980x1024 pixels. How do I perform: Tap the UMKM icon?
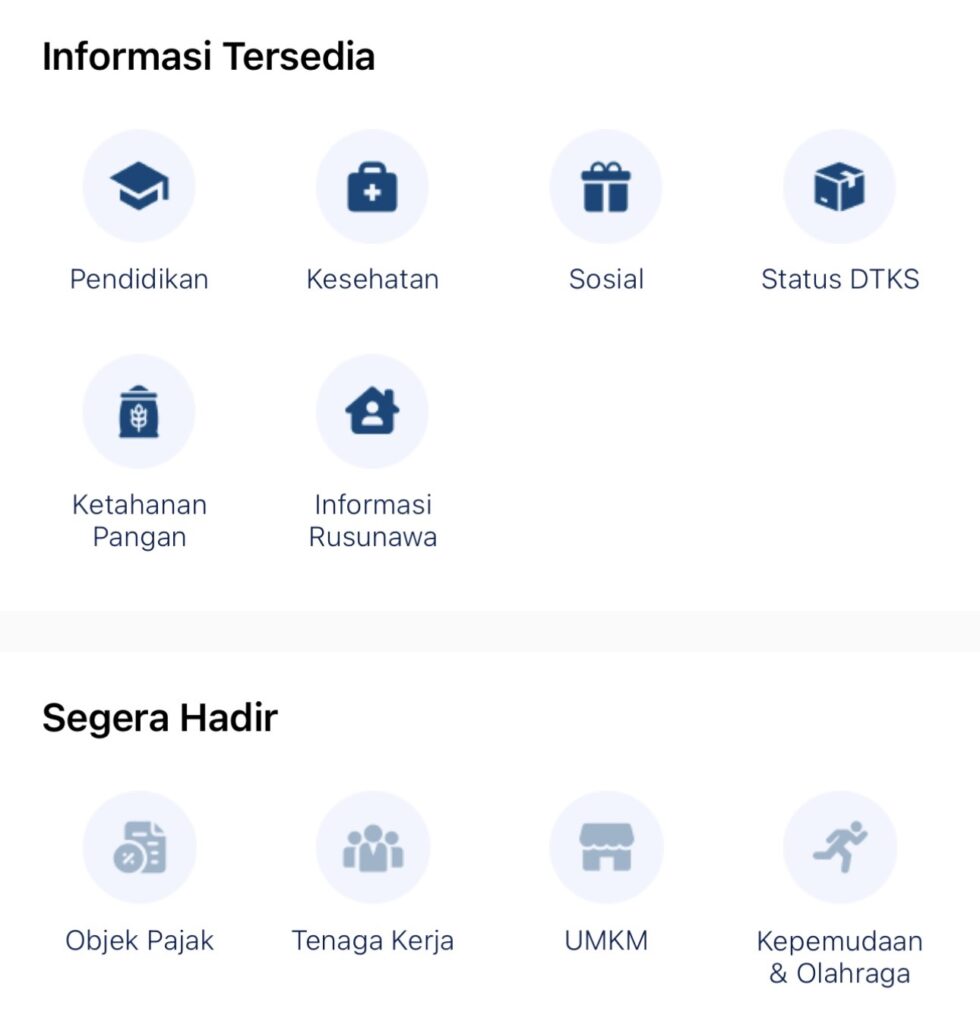pos(606,848)
